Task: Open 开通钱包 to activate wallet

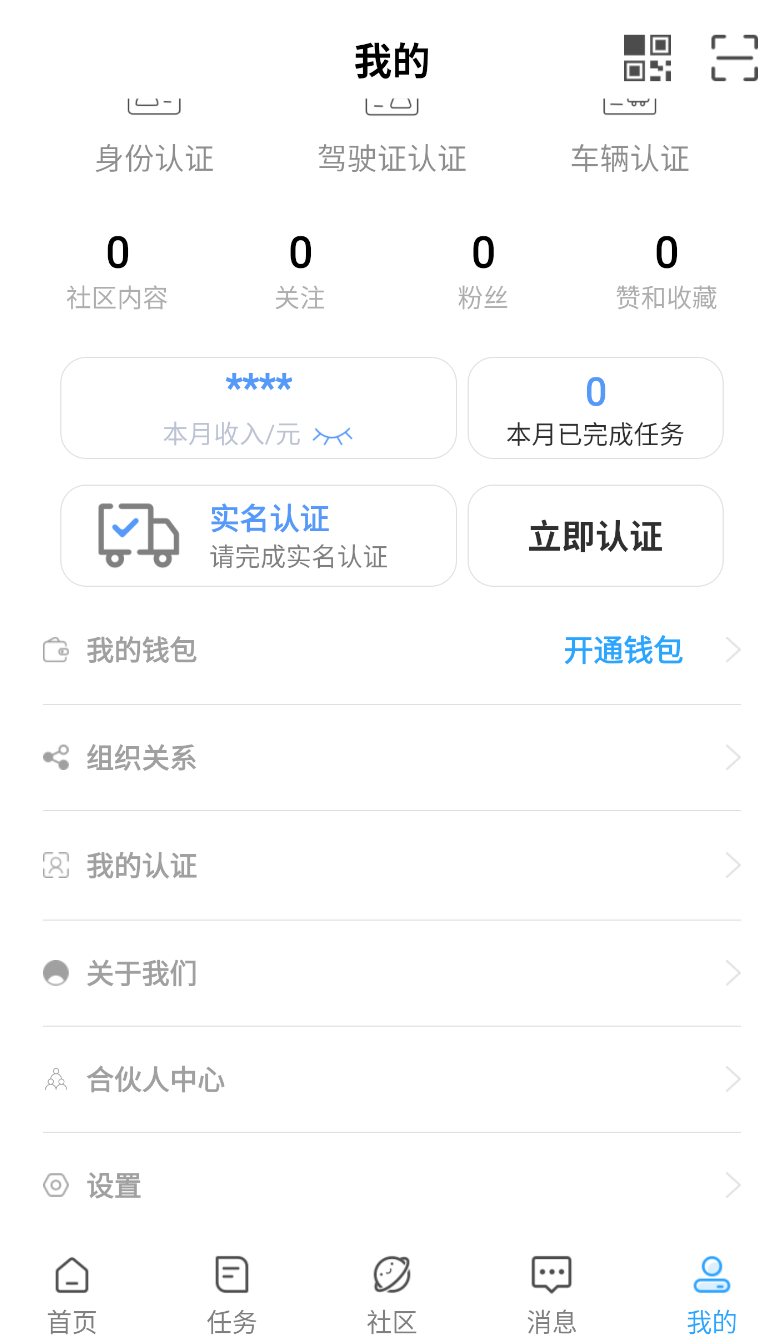Action: click(x=623, y=650)
